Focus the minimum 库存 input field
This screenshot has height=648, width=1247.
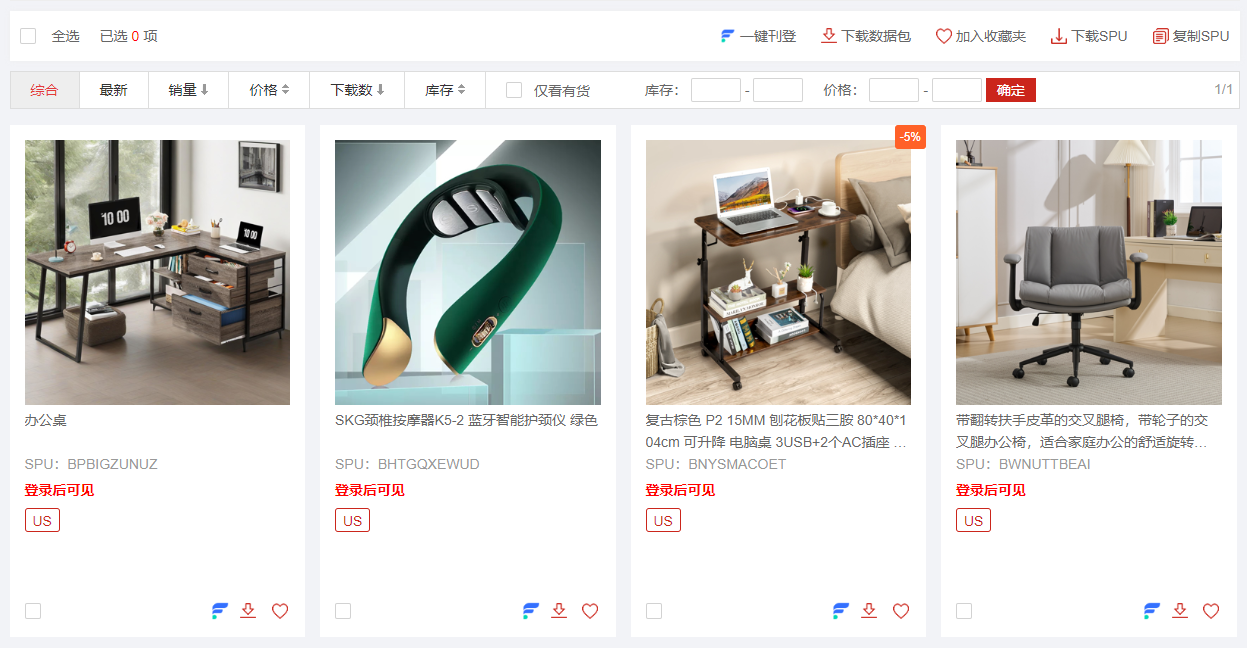(x=715, y=90)
